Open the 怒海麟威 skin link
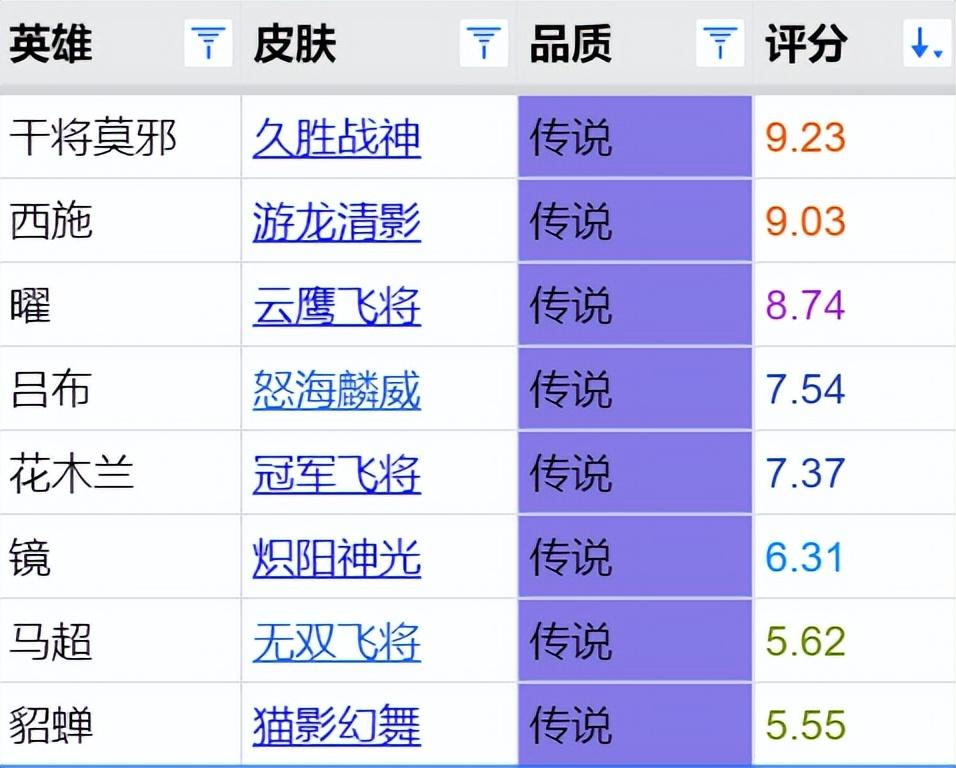956x768 pixels. pyautogui.click(x=336, y=389)
